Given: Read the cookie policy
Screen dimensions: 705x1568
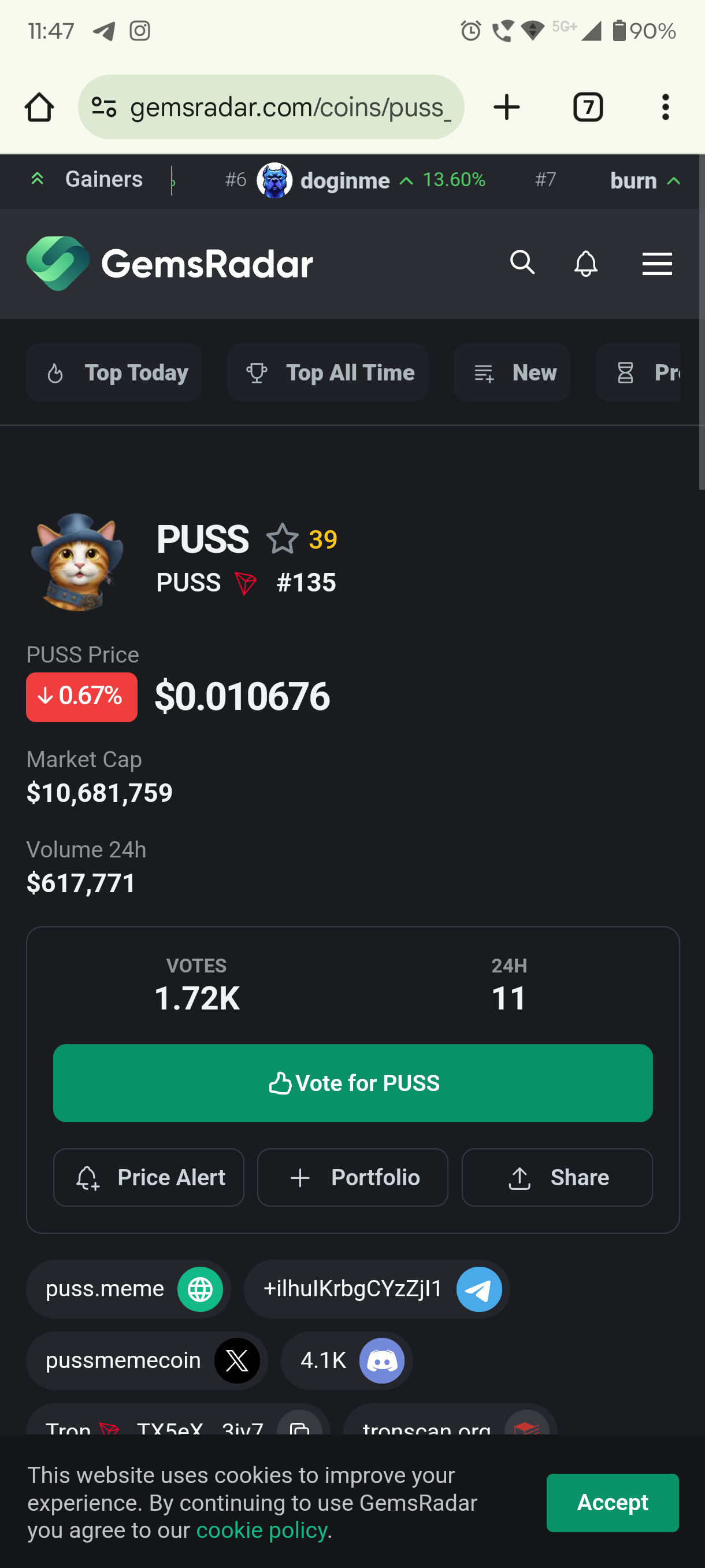Looking at the screenshot, I should click(x=262, y=1530).
